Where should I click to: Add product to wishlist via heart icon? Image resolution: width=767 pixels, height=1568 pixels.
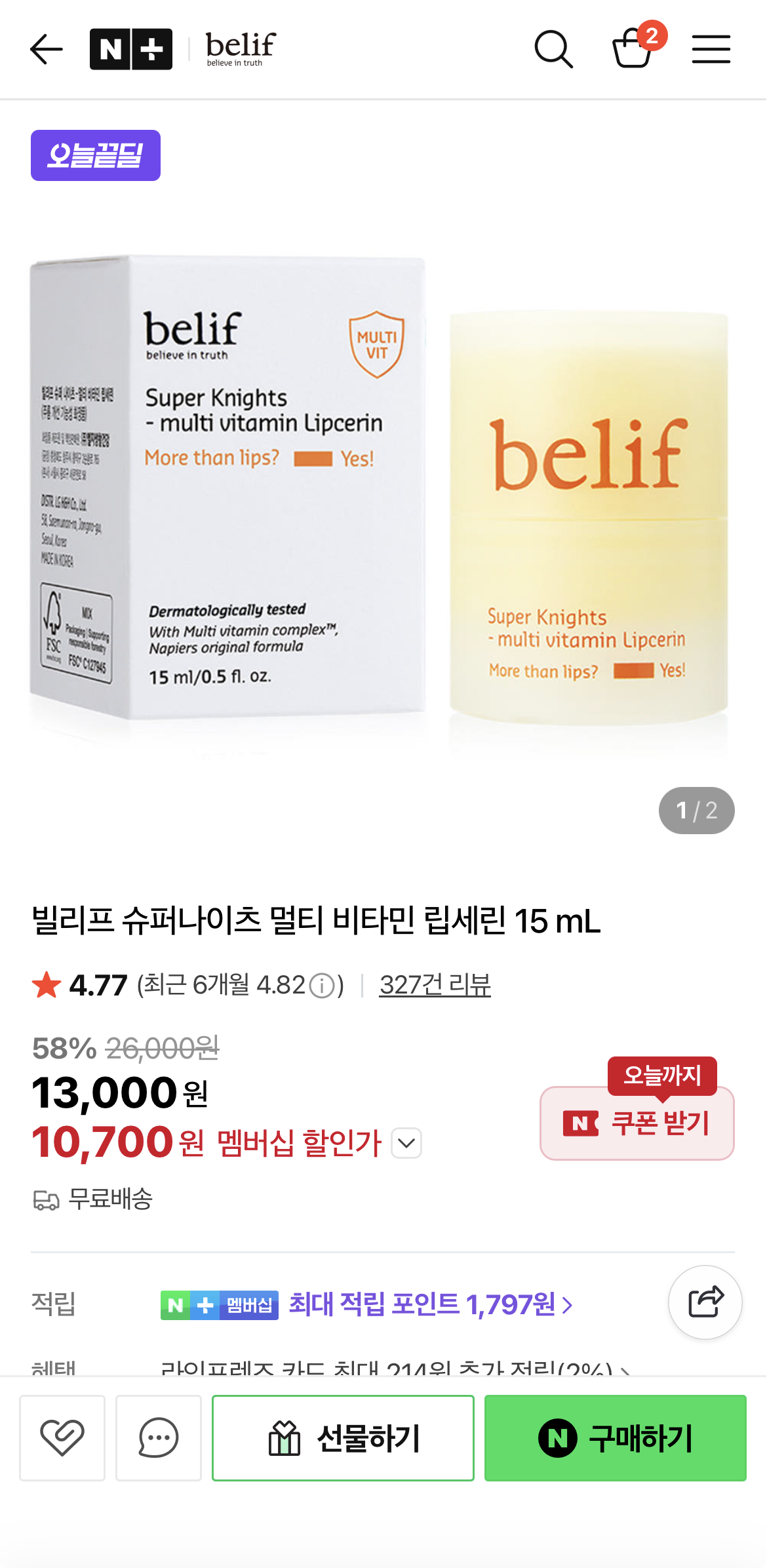62,1437
